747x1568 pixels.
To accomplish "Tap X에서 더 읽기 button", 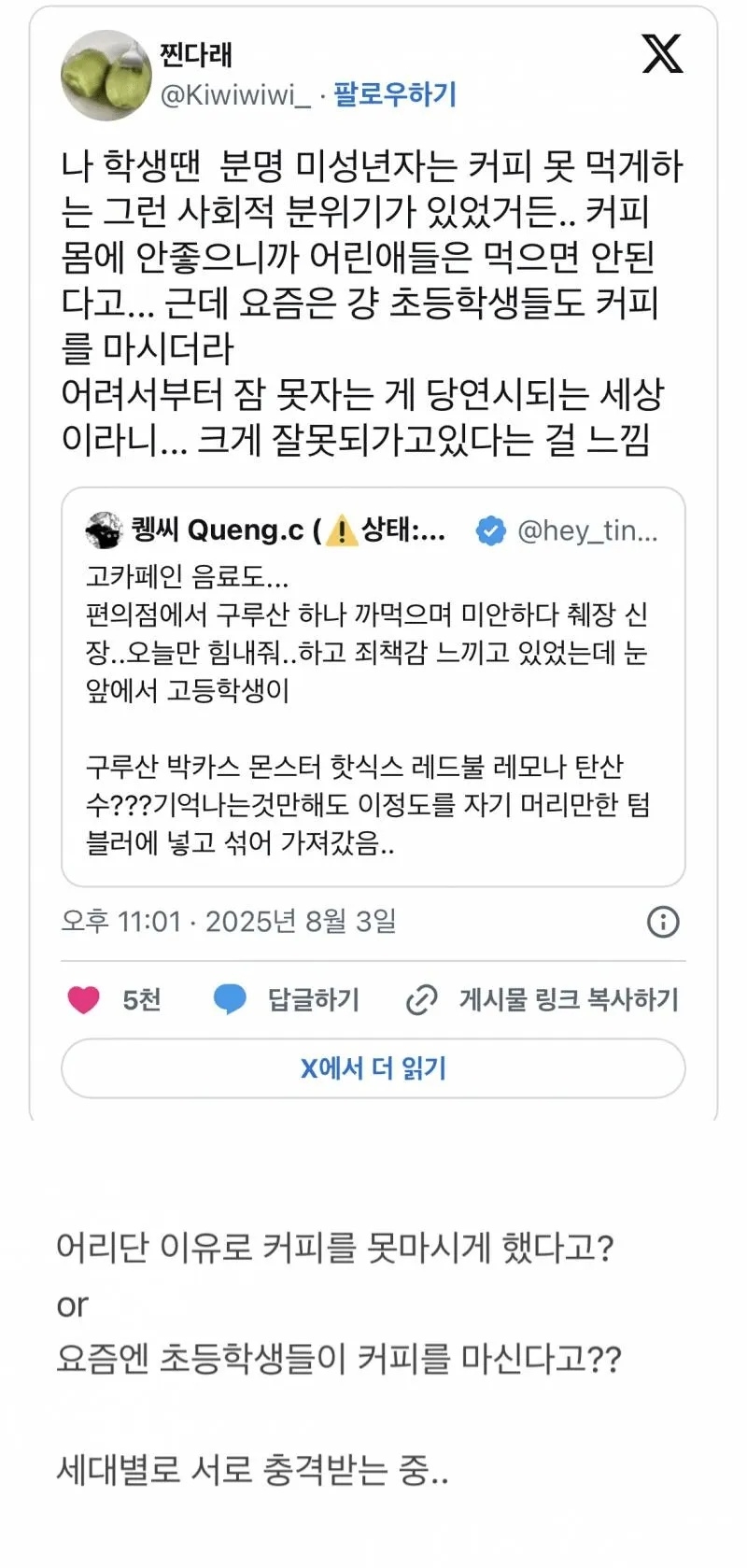I will coord(373,1068).
